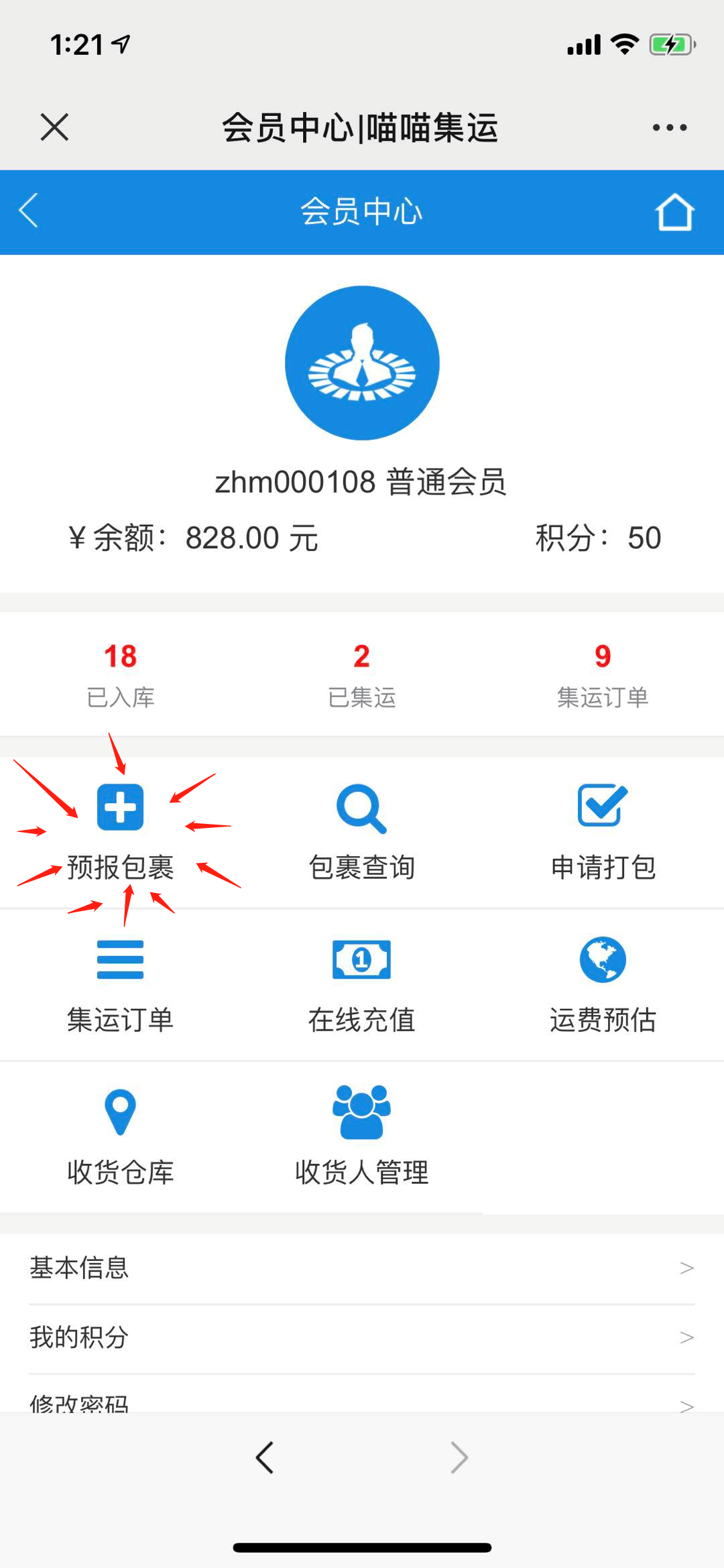Image resolution: width=724 pixels, height=1568 pixels.
Task: Tap the browser back arrow at bottom
Action: (x=265, y=1457)
